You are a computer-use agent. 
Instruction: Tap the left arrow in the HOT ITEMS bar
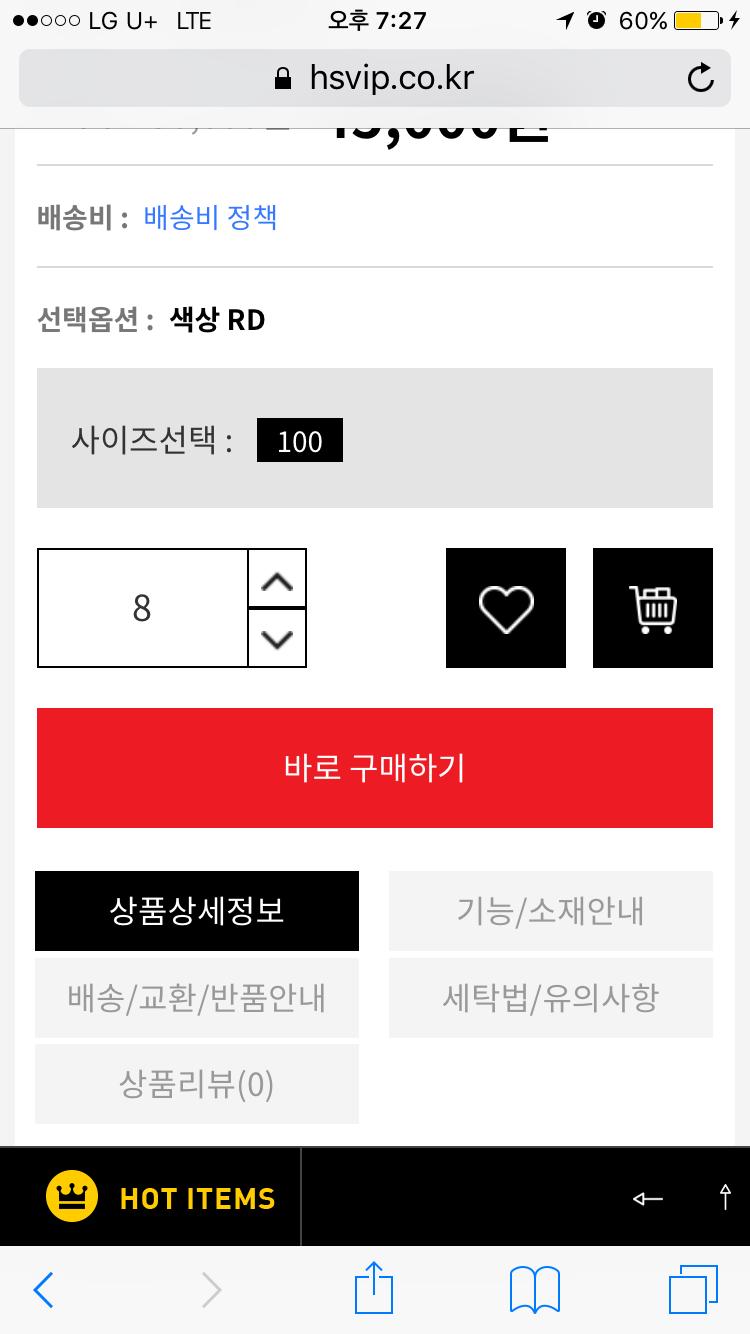pyautogui.click(x=648, y=1198)
